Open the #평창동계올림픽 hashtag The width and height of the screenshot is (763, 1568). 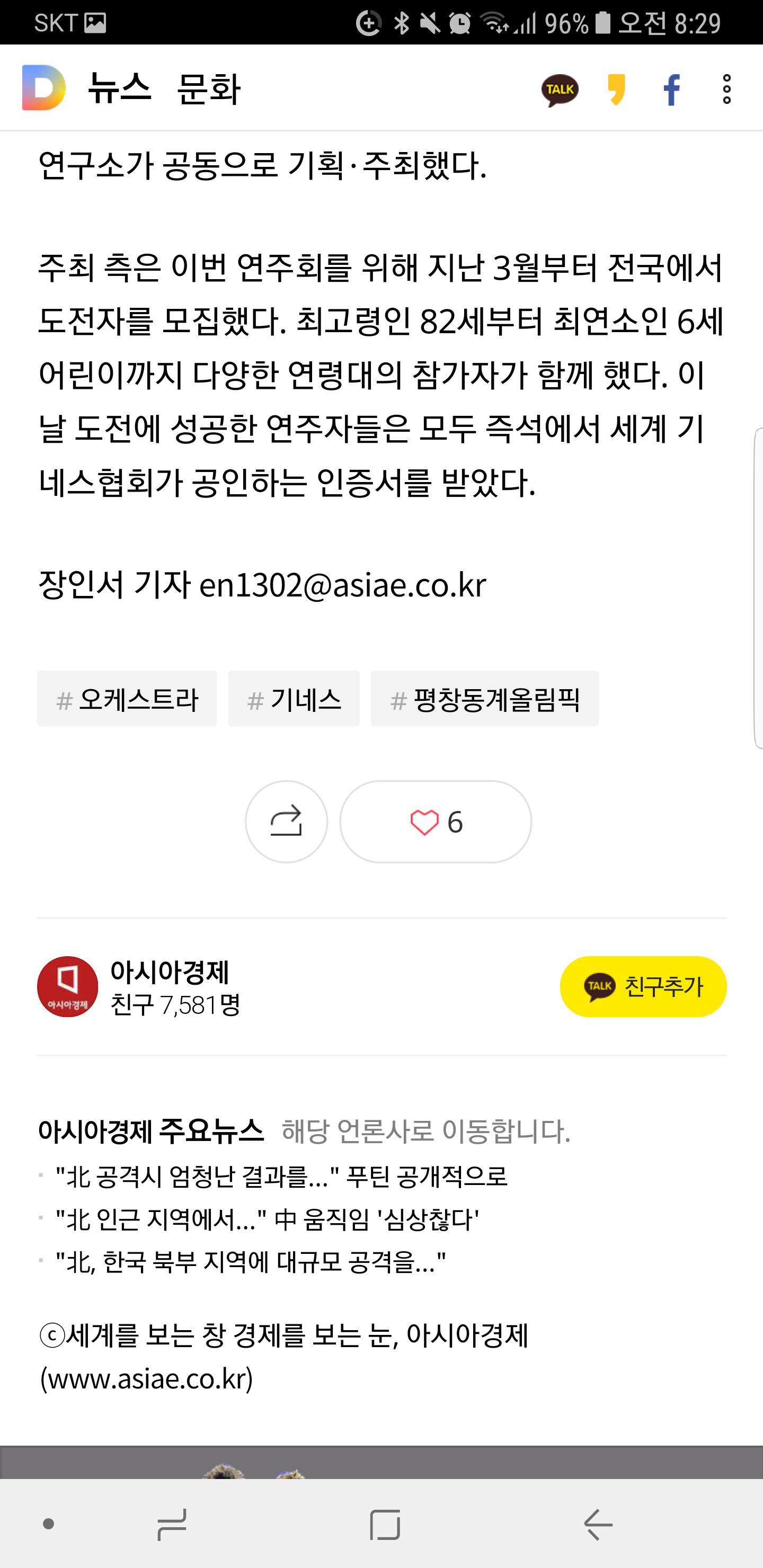pos(484,699)
